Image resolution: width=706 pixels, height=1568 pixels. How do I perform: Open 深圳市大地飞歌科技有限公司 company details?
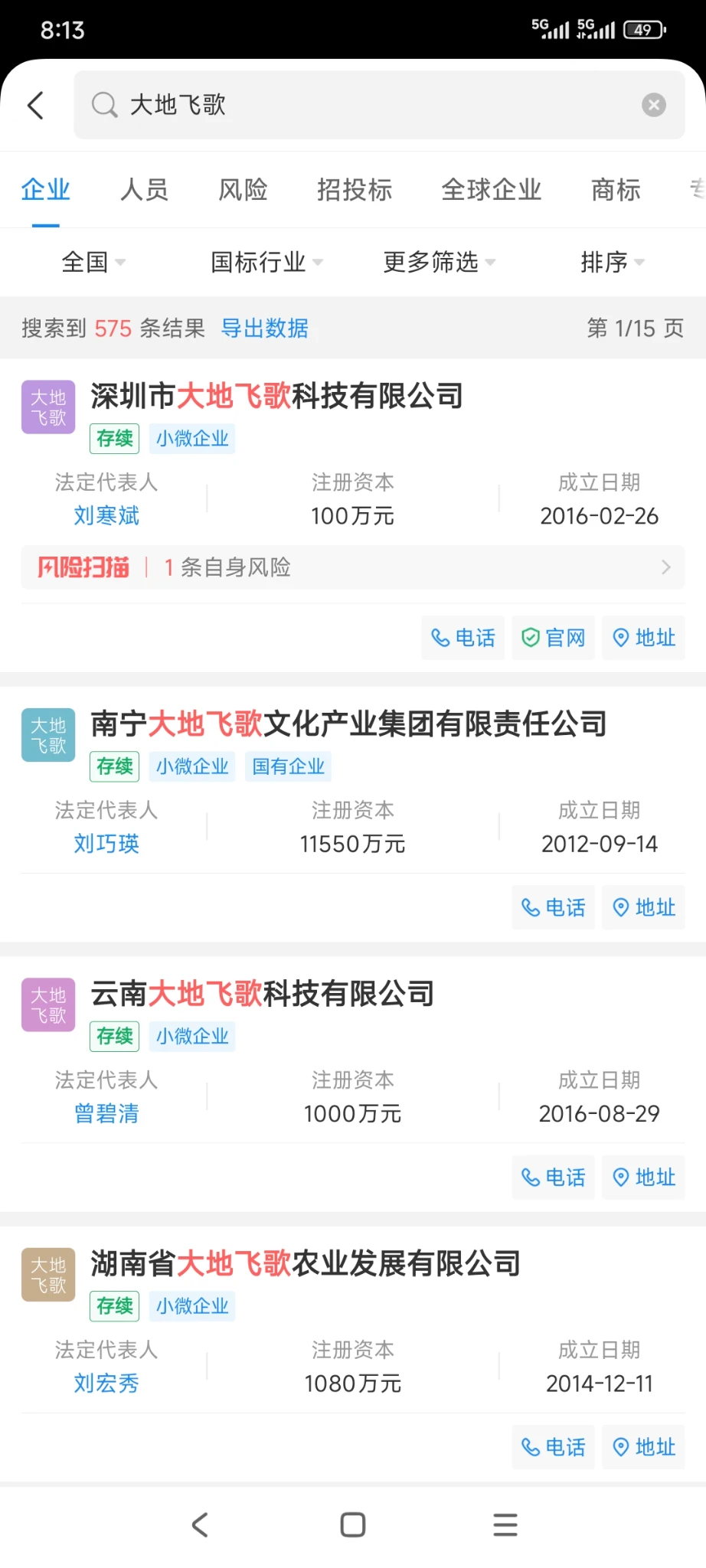pos(276,397)
